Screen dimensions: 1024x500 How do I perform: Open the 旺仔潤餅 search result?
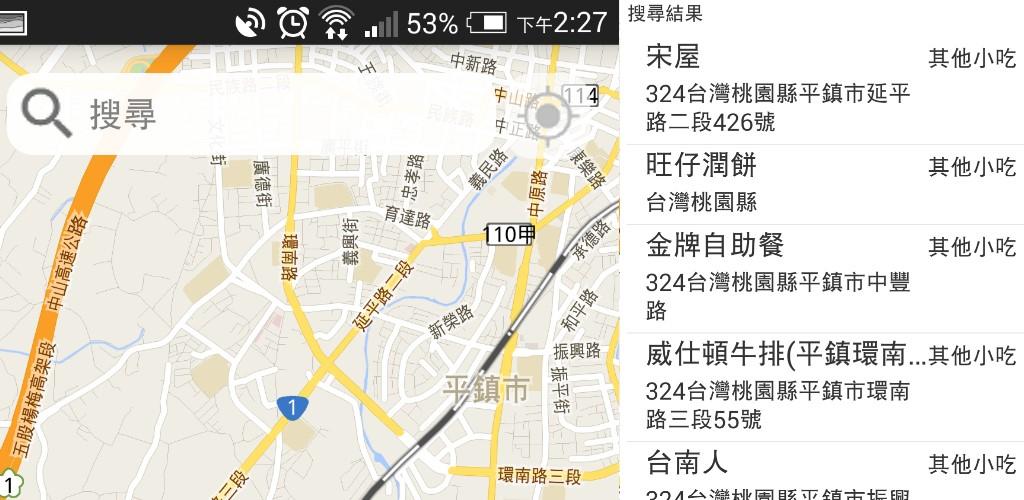[820, 184]
